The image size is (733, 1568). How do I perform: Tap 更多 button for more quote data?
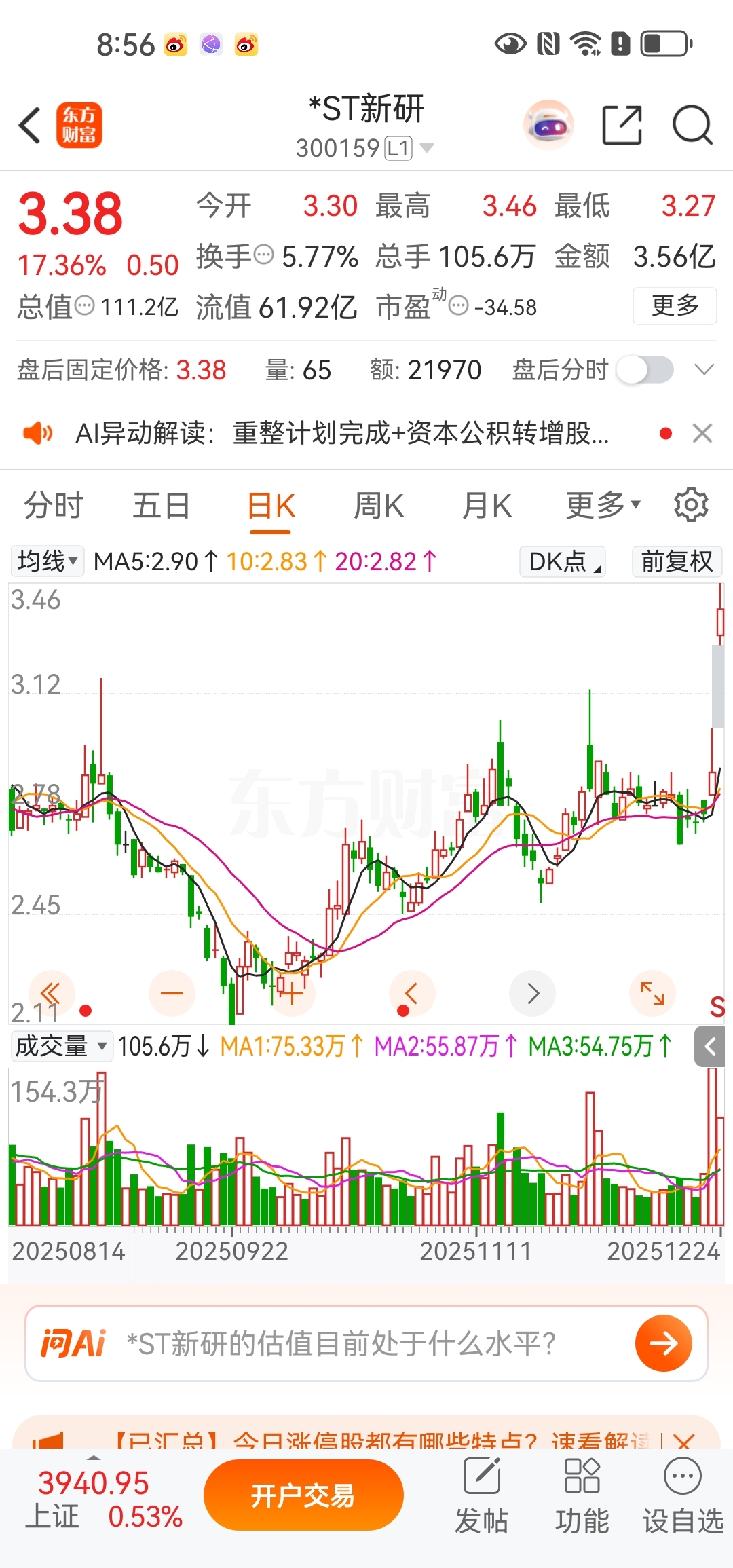(x=675, y=306)
